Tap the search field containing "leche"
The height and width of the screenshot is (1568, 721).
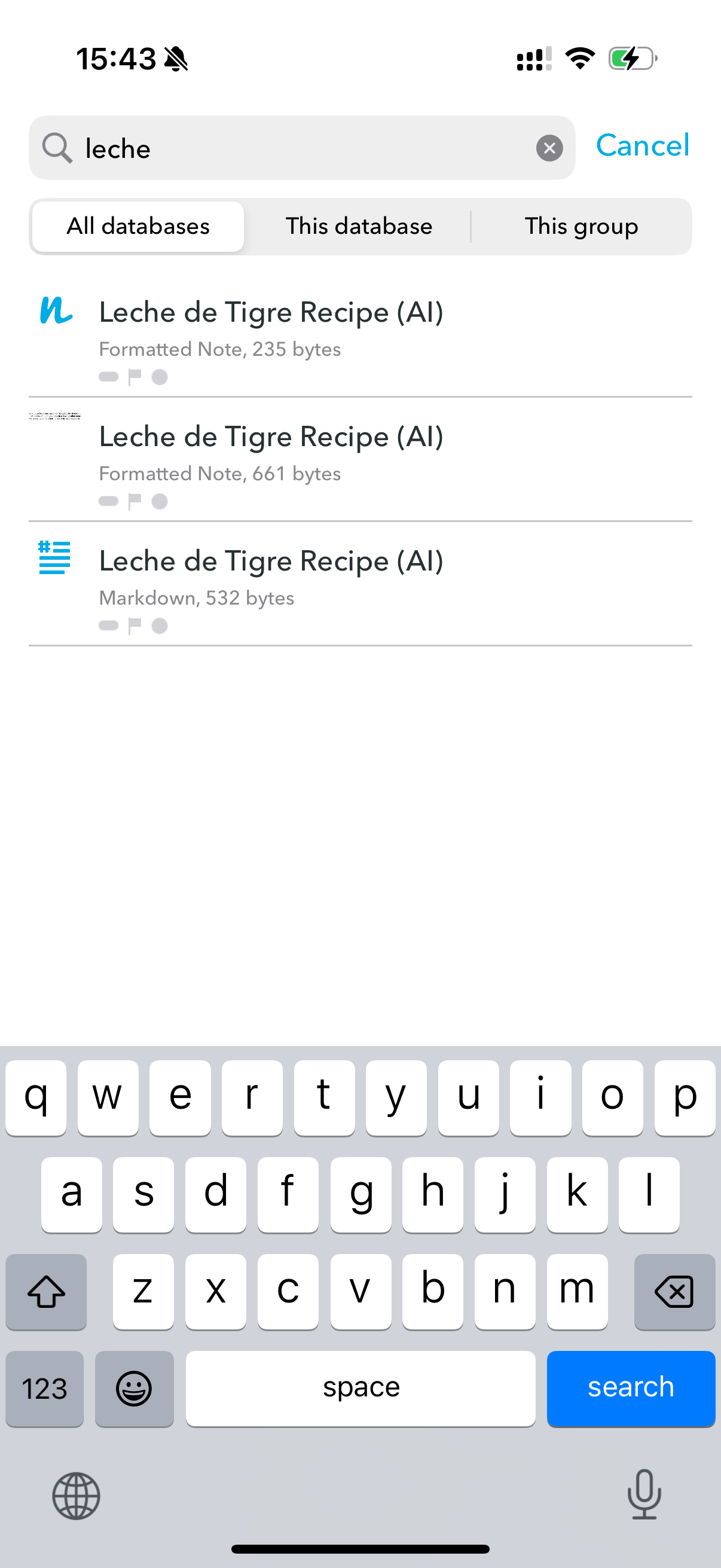pos(302,148)
